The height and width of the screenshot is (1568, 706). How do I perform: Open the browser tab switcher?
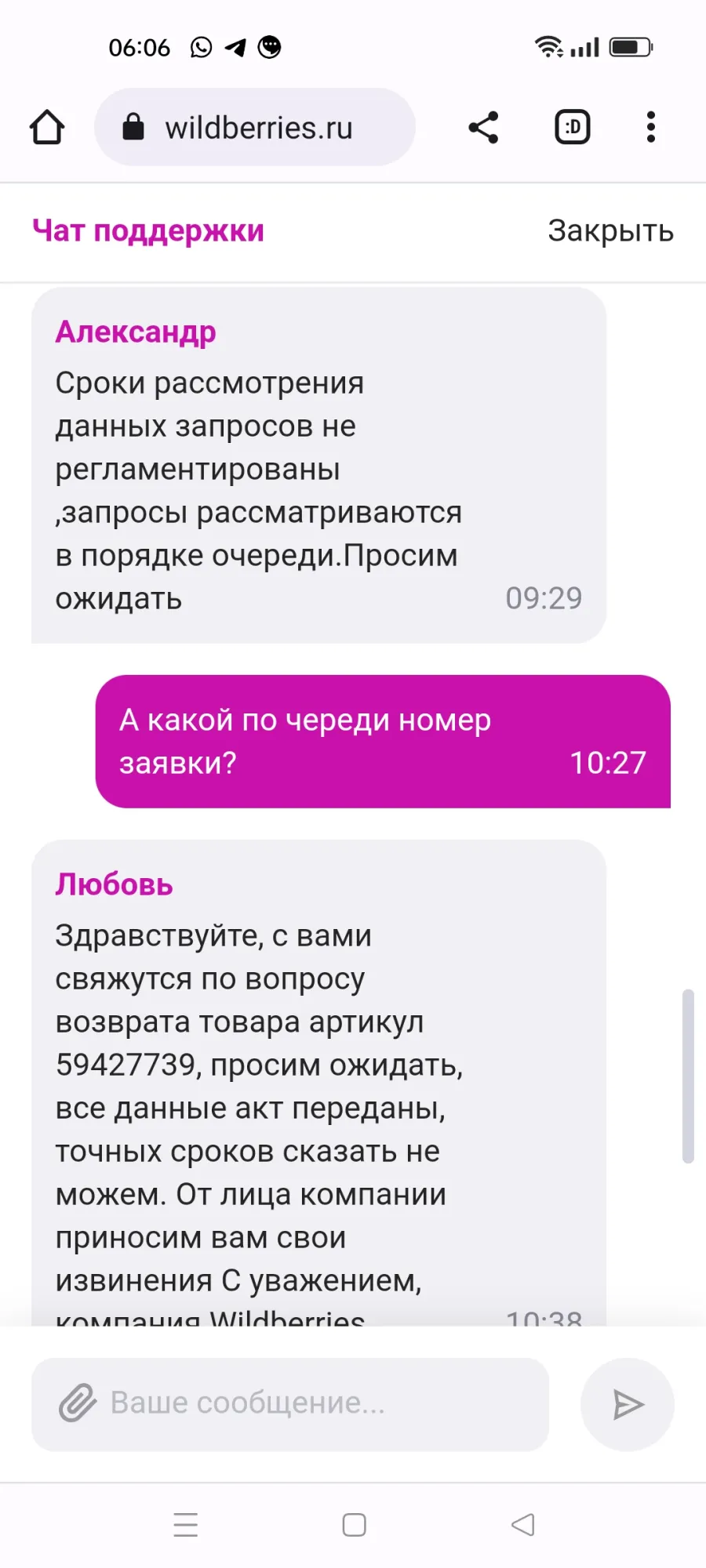click(x=573, y=127)
